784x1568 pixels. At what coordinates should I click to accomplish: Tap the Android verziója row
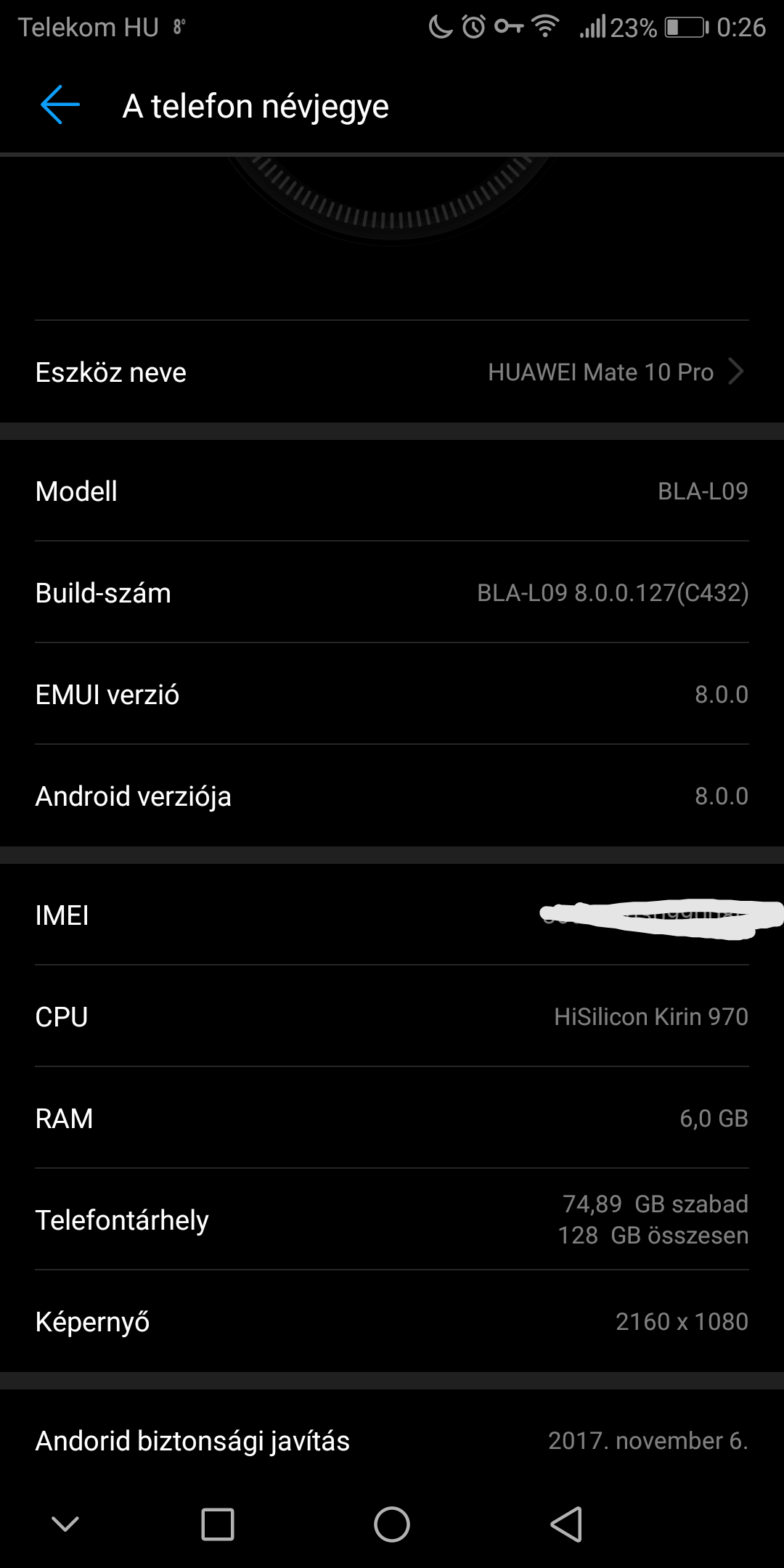click(392, 796)
